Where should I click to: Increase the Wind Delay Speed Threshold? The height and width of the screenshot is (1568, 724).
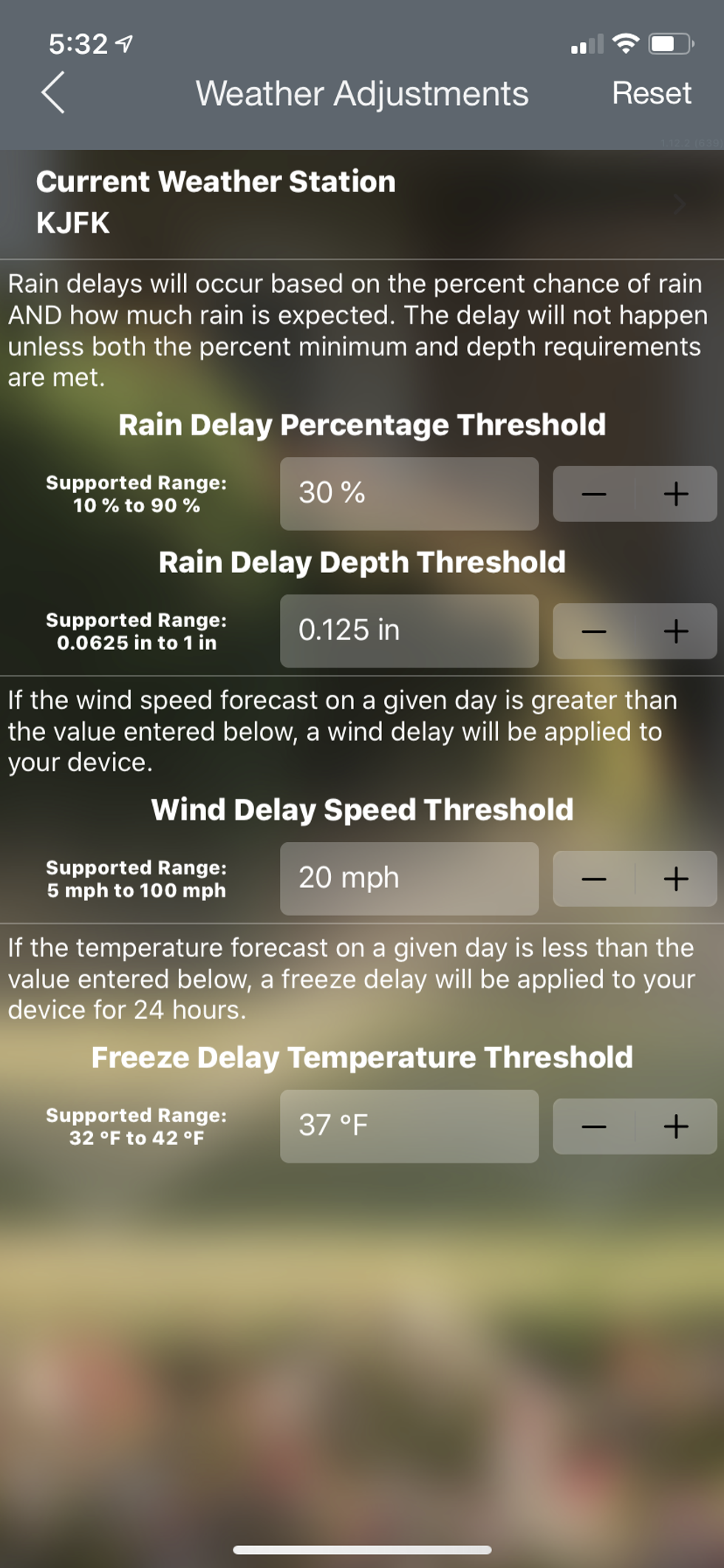click(x=677, y=879)
